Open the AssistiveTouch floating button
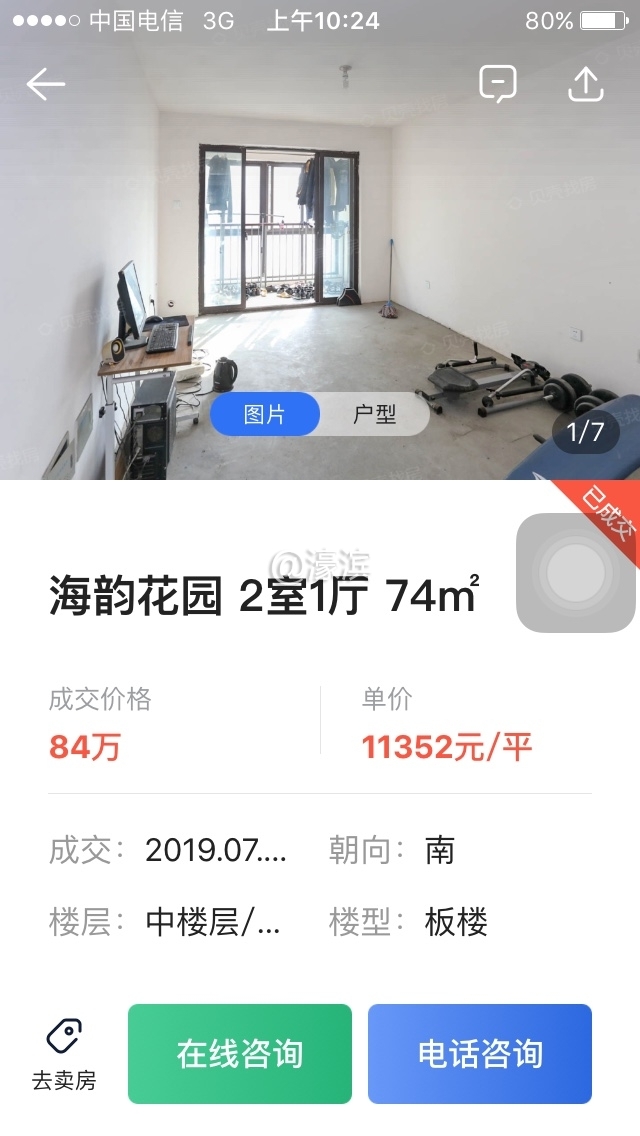 pyautogui.click(x=575, y=573)
